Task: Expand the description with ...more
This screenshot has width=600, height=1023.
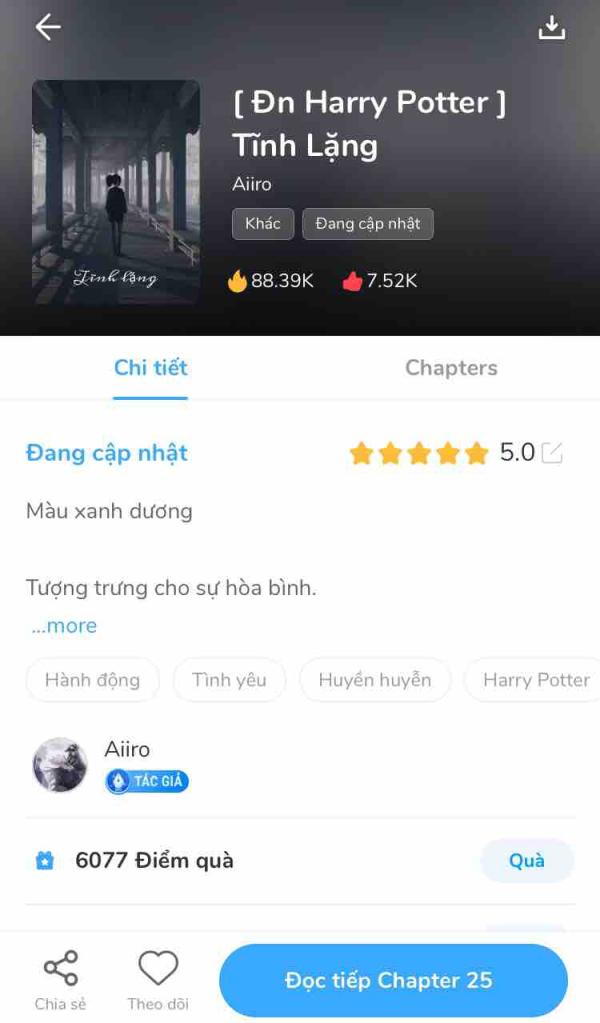Action: click(64, 626)
